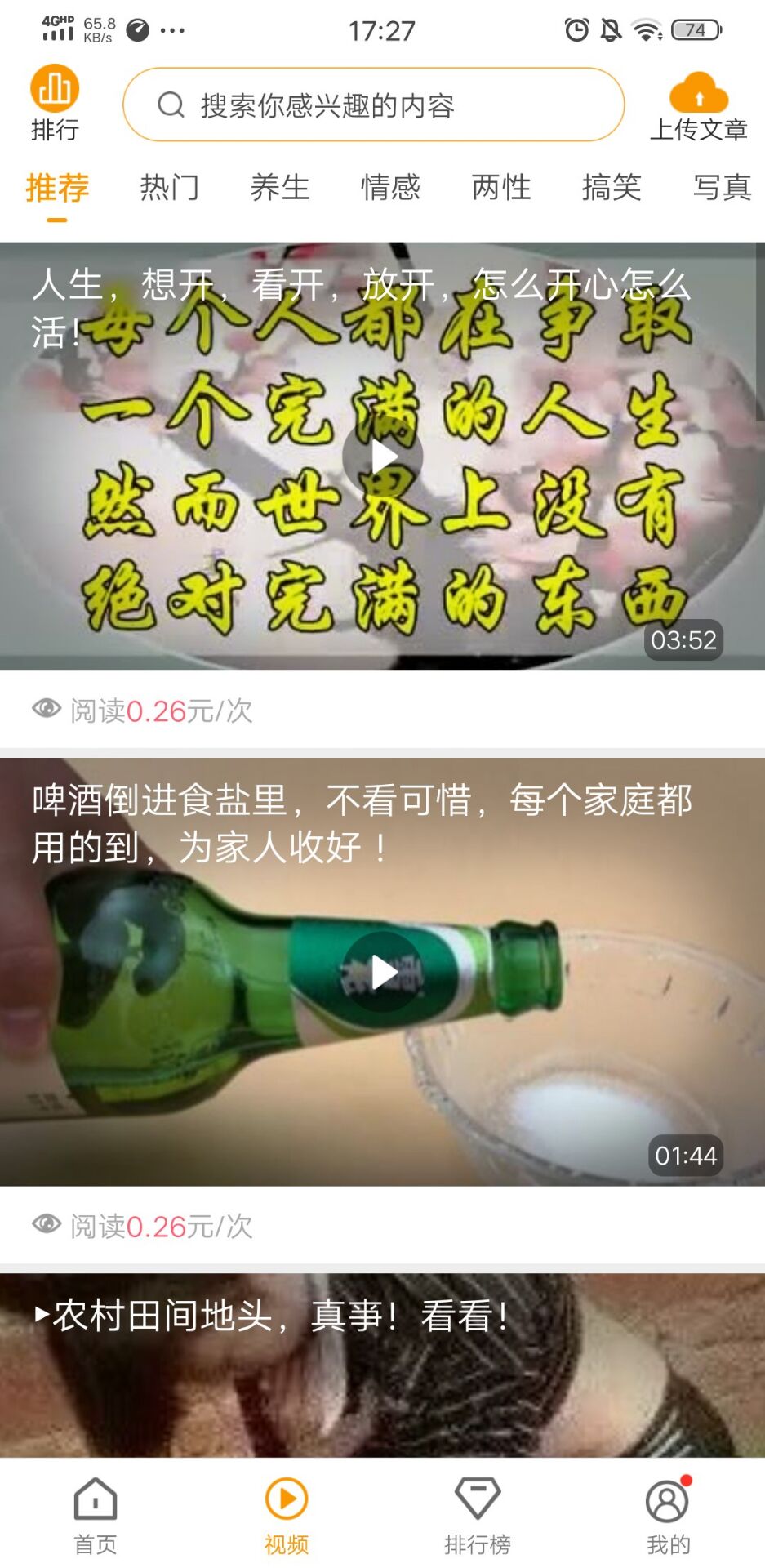Switch to the 热门 tab
The image size is (765, 1568).
[170, 188]
